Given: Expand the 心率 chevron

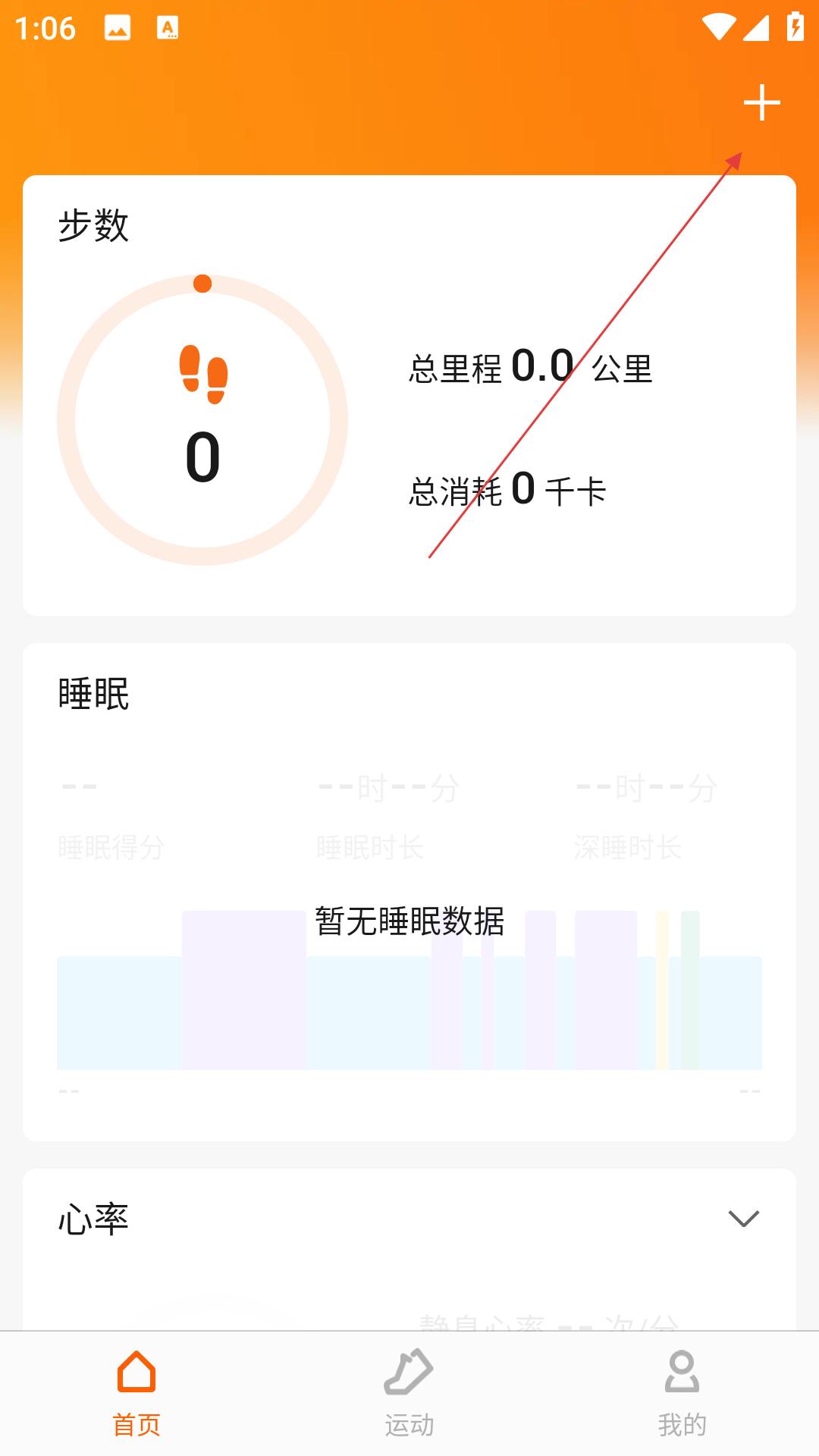Looking at the screenshot, I should [x=743, y=1219].
